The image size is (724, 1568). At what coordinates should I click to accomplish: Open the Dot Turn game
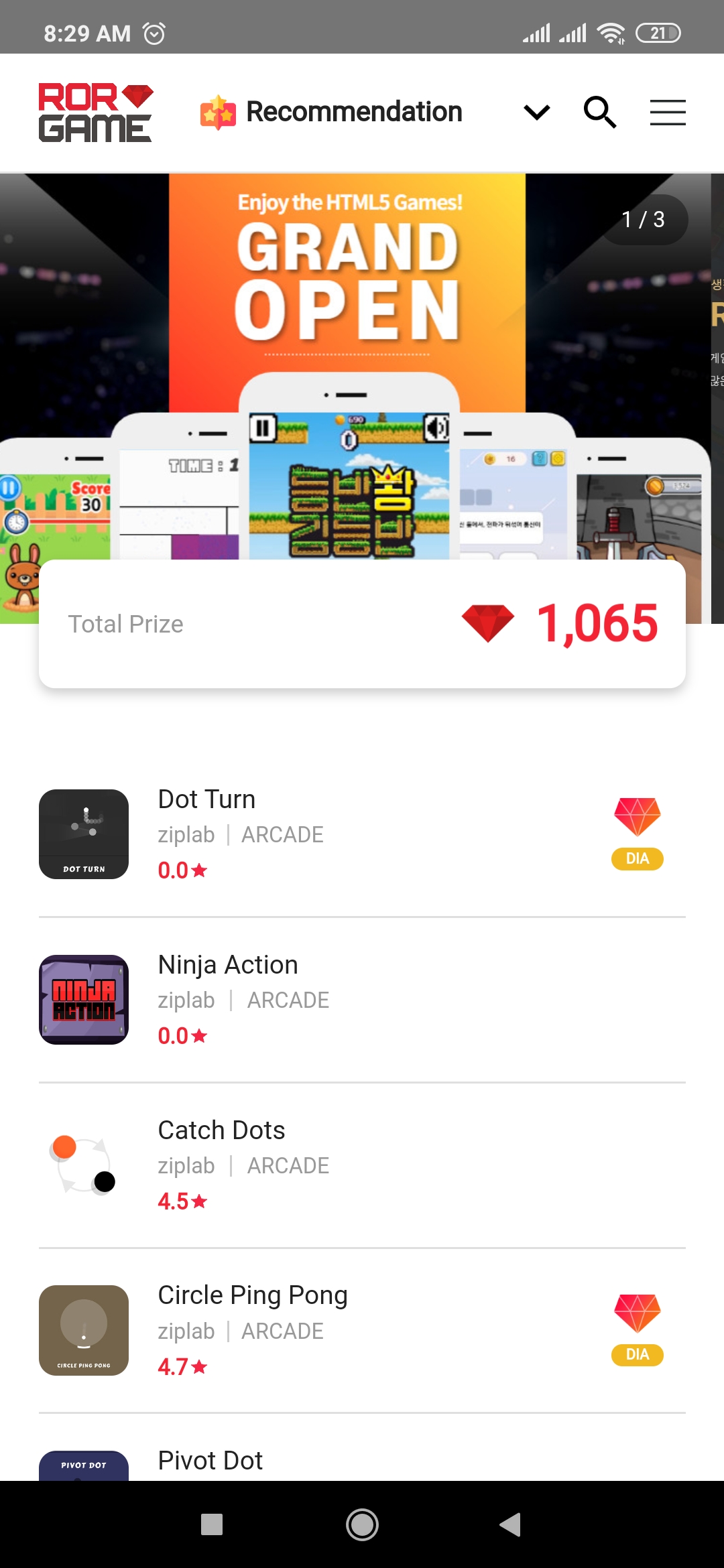pyautogui.click(x=206, y=800)
